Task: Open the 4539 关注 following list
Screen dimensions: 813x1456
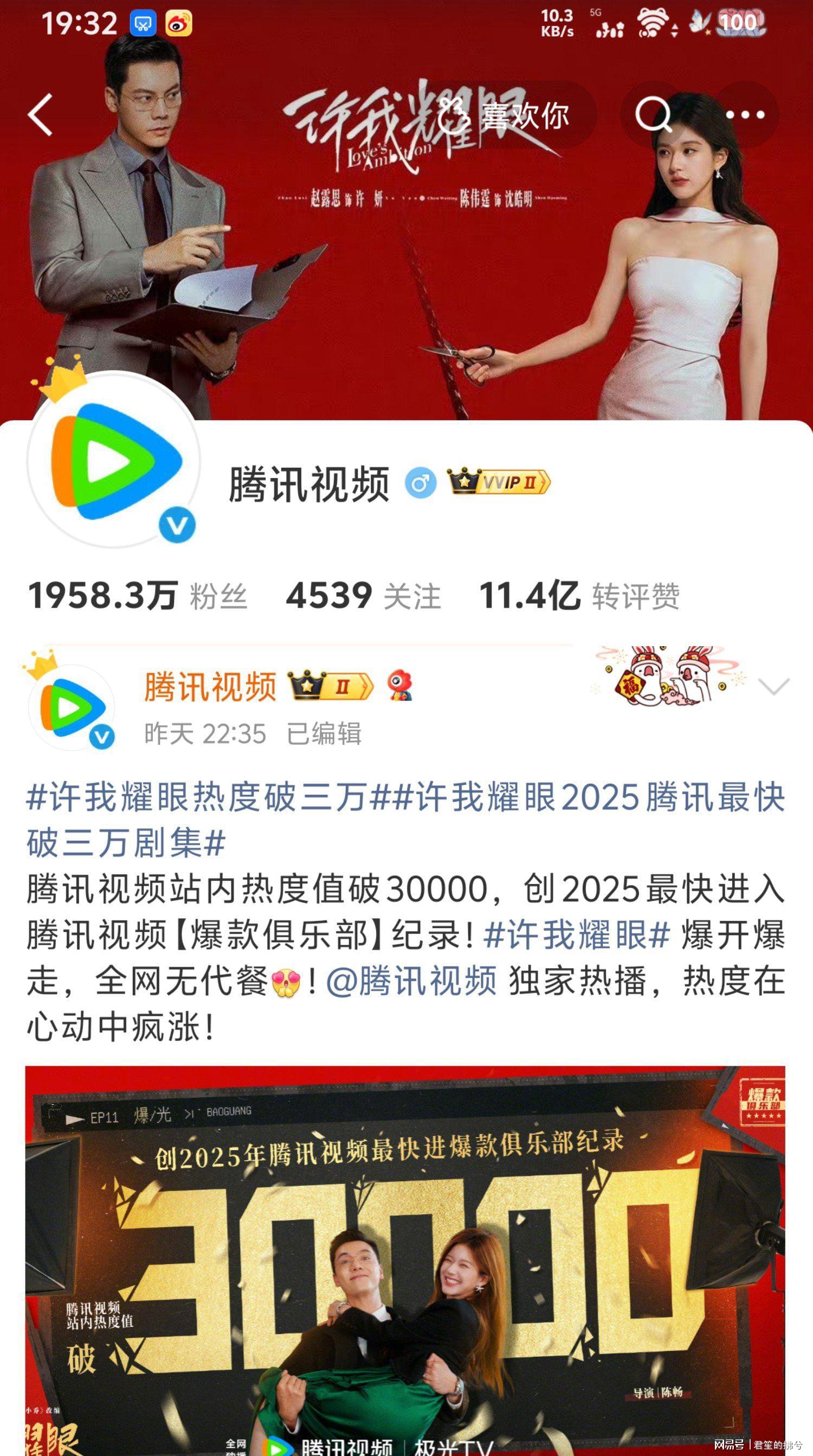Action: (363, 596)
